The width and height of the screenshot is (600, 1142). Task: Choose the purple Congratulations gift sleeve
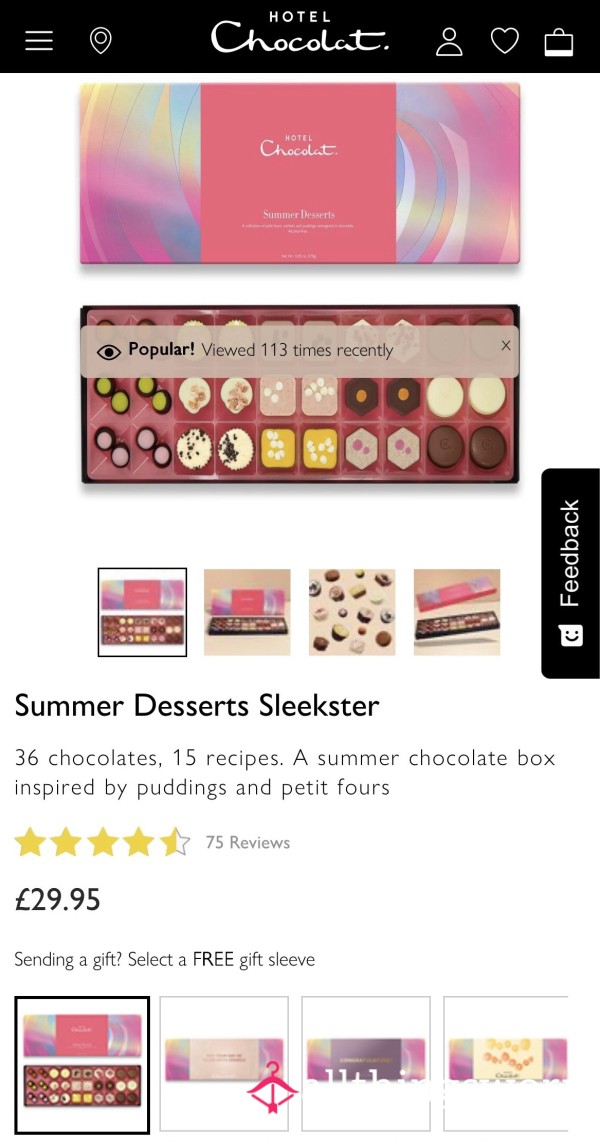(x=366, y=1063)
